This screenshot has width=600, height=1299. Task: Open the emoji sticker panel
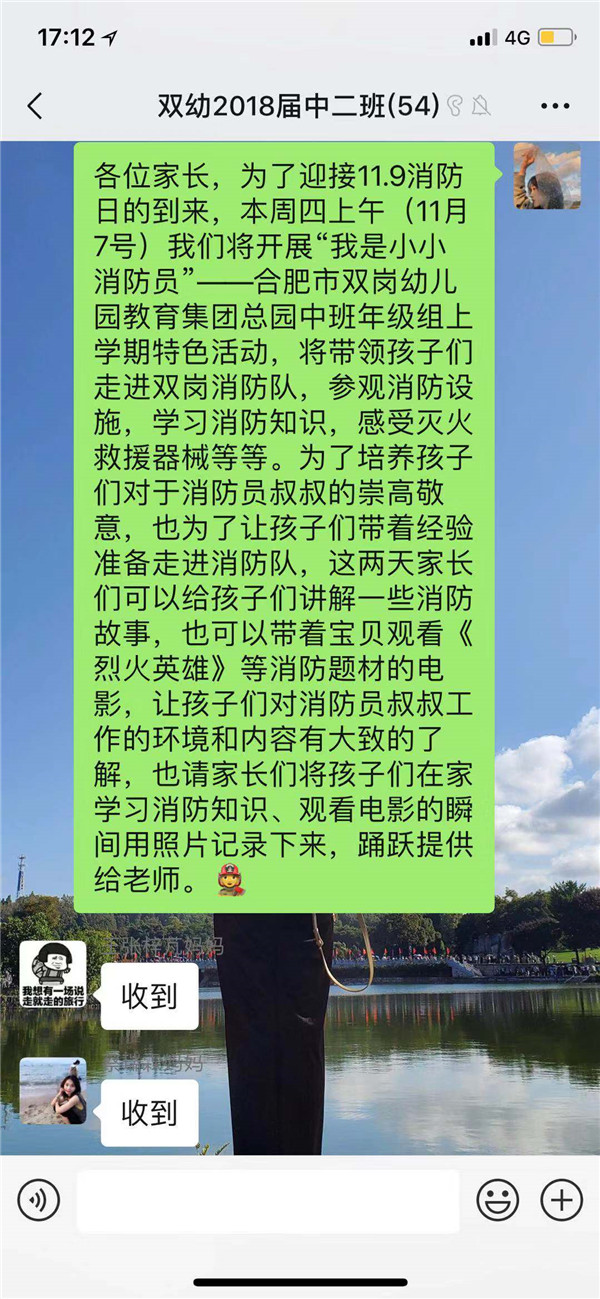click(497, 1198)
